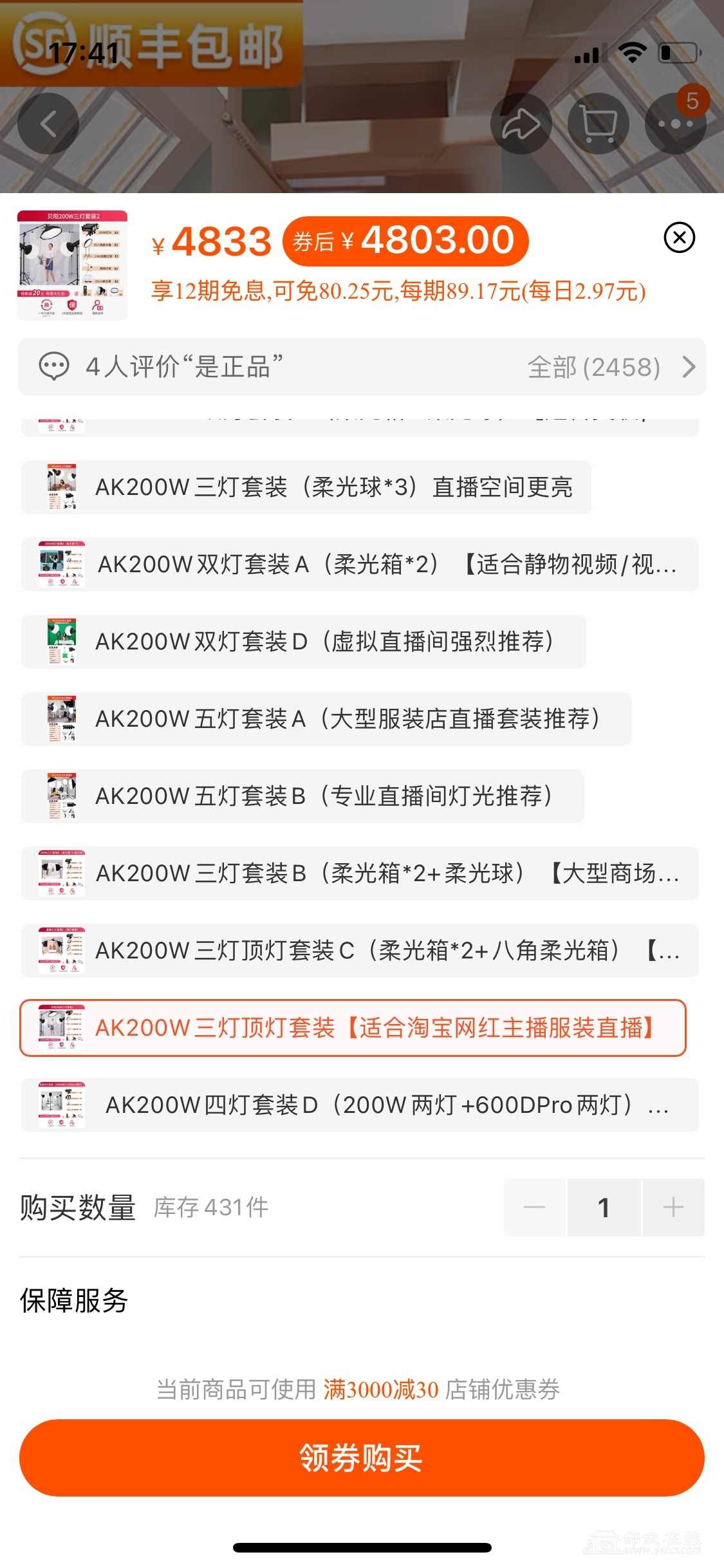This screenshot has width=724, height=1568.
Task: Increase purchase quantity with plus
Action: (x=673, y=1208)
